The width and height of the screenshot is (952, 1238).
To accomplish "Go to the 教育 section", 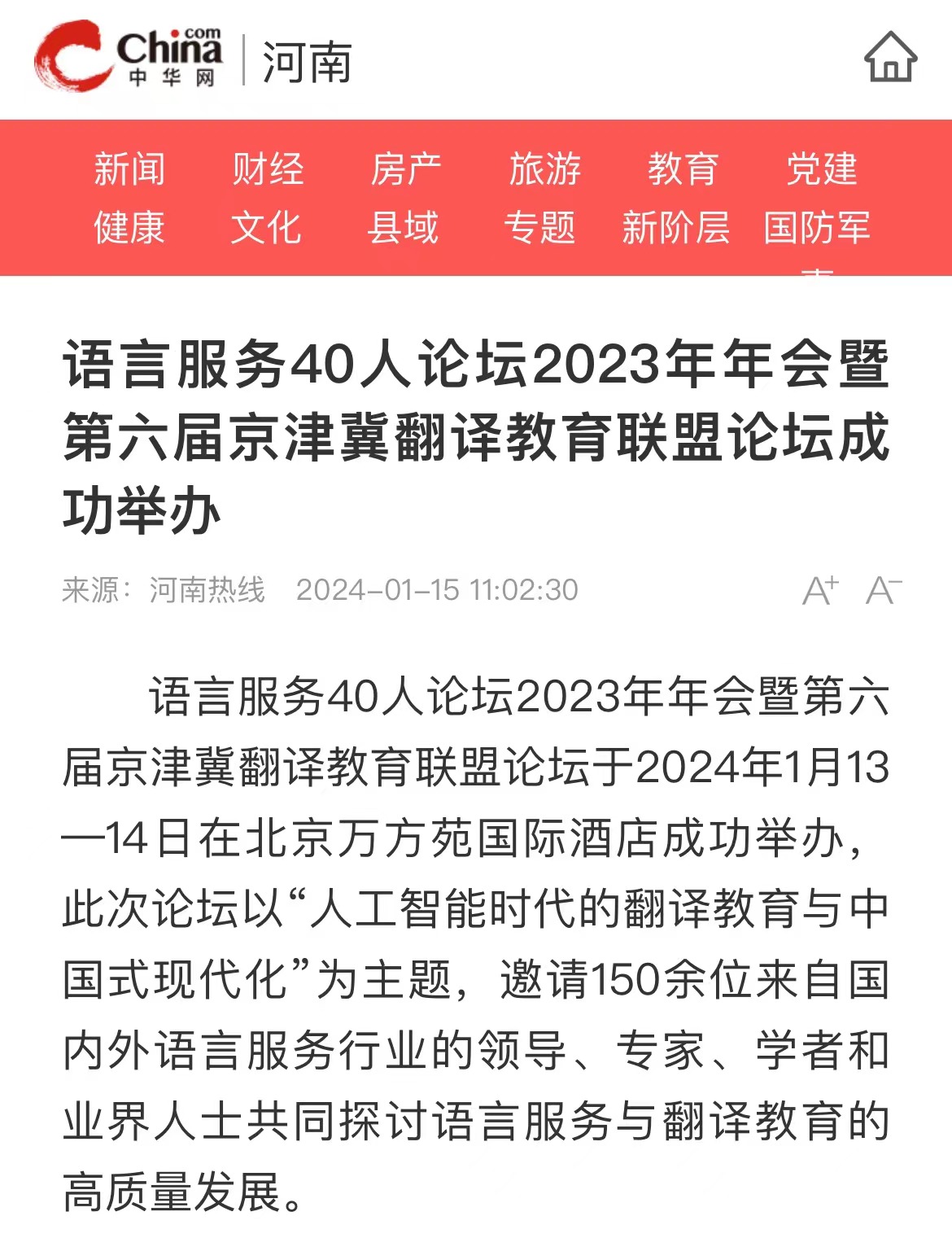I will tap(683, 169).
